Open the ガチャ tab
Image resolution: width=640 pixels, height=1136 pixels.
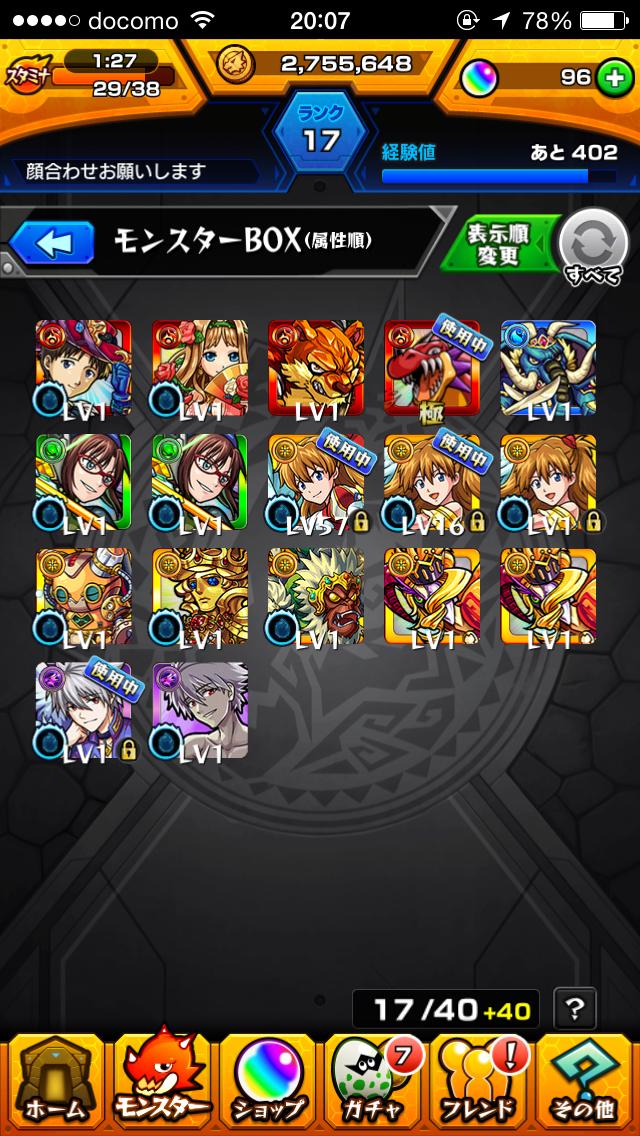372,1083
